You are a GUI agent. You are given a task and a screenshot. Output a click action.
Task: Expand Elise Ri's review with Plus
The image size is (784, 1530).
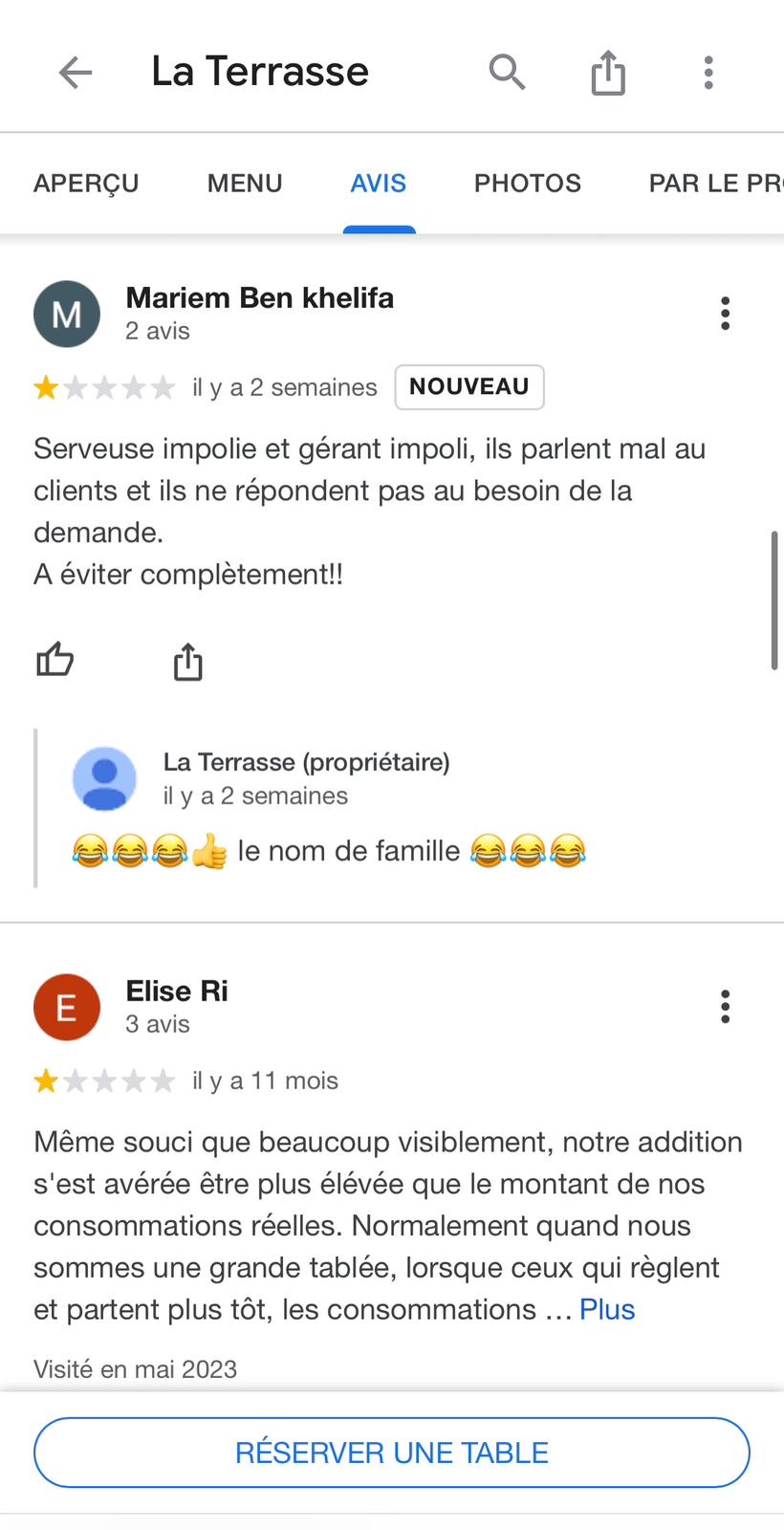pos(607,1309)
